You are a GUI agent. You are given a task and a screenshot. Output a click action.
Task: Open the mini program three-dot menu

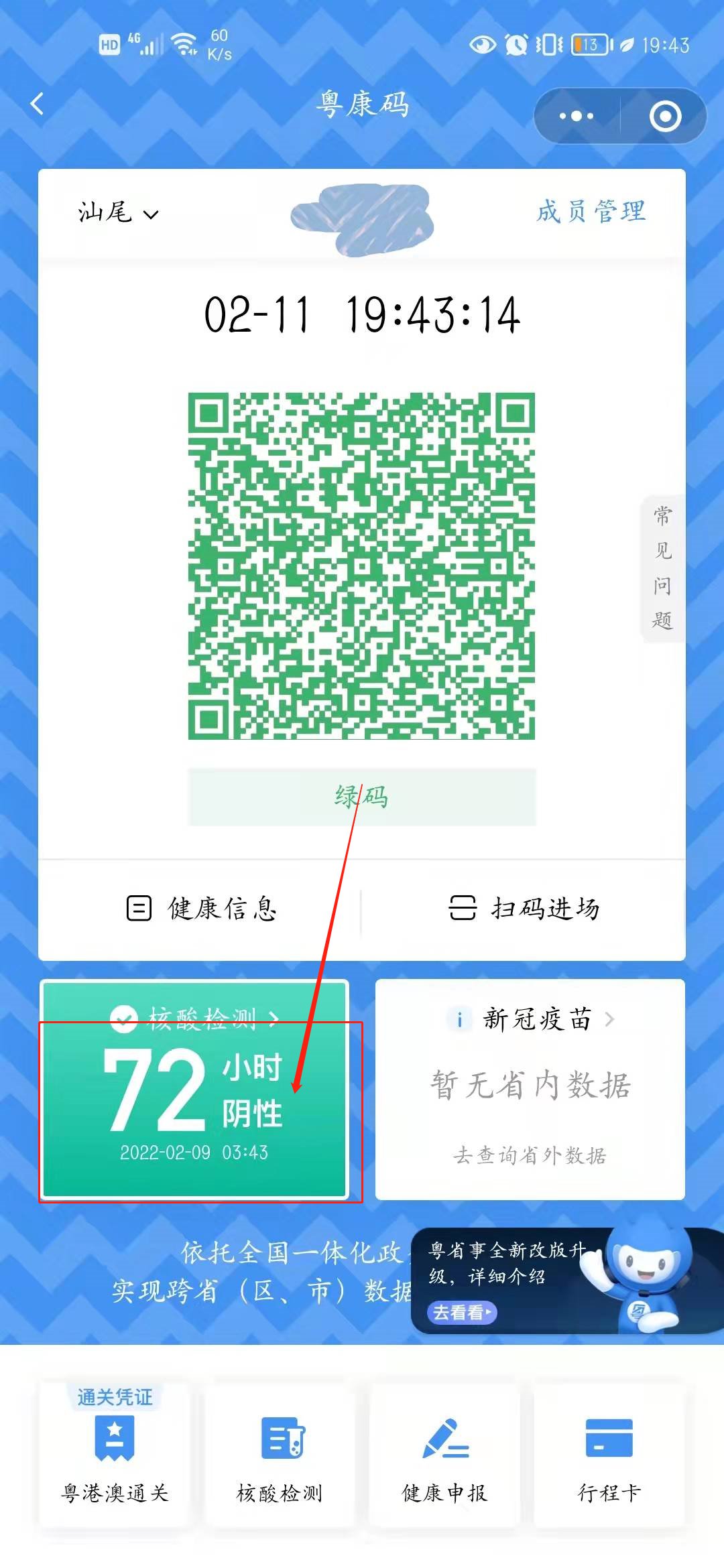(577, 116)
